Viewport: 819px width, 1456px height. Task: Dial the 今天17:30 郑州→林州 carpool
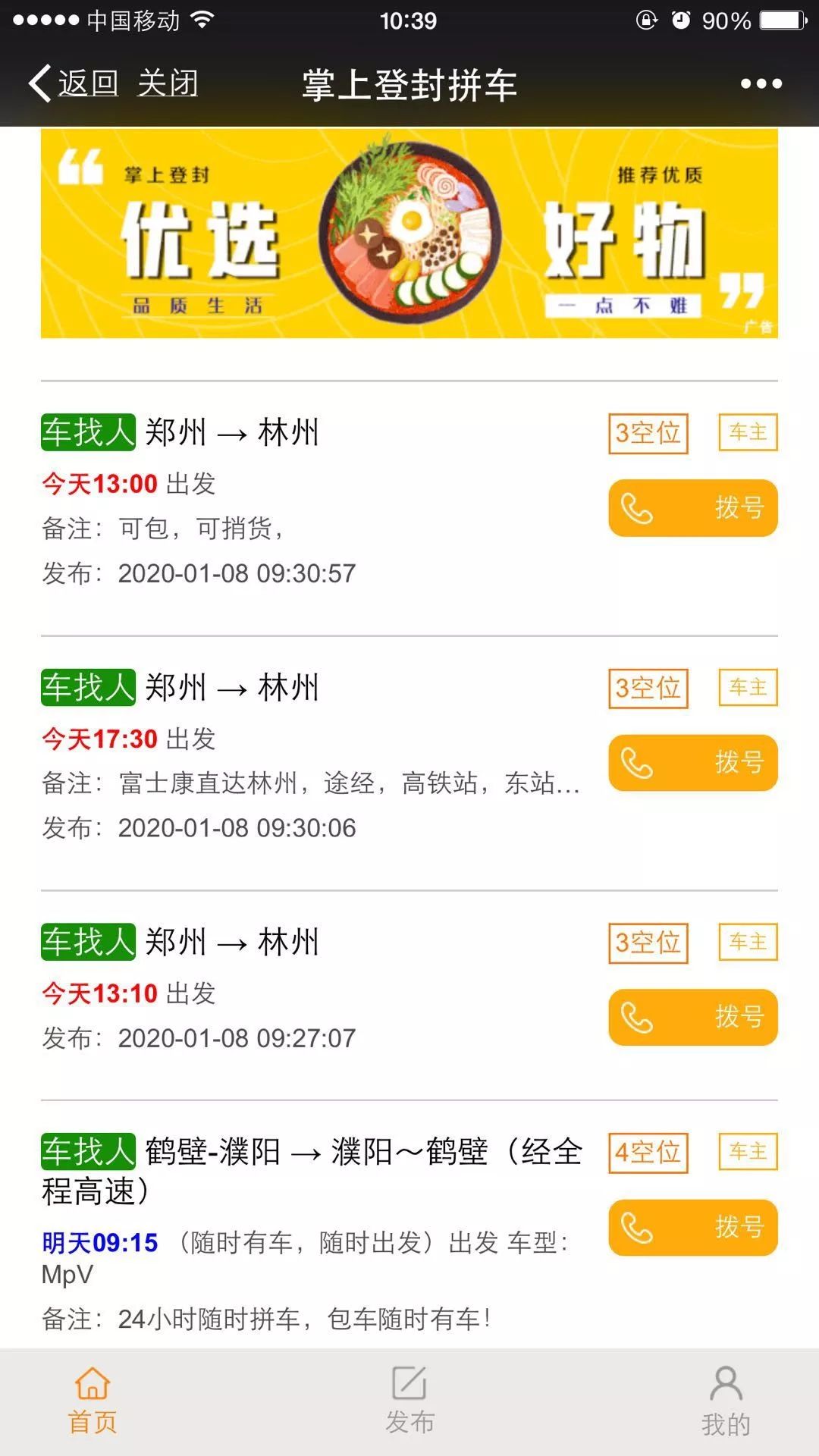click(x=692, y=763)
